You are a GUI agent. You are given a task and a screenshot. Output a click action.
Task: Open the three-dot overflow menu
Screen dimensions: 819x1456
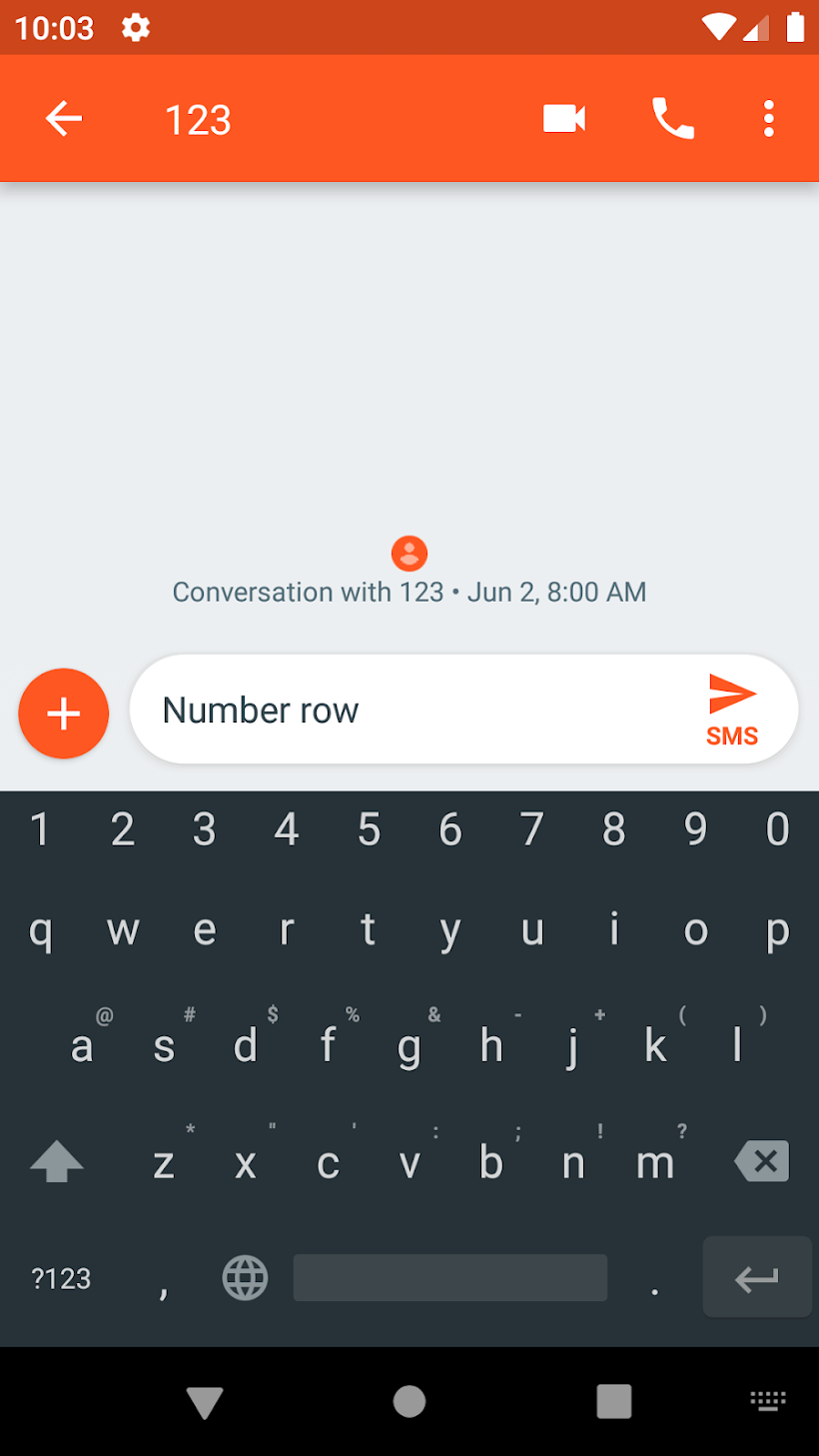(767, 118)
